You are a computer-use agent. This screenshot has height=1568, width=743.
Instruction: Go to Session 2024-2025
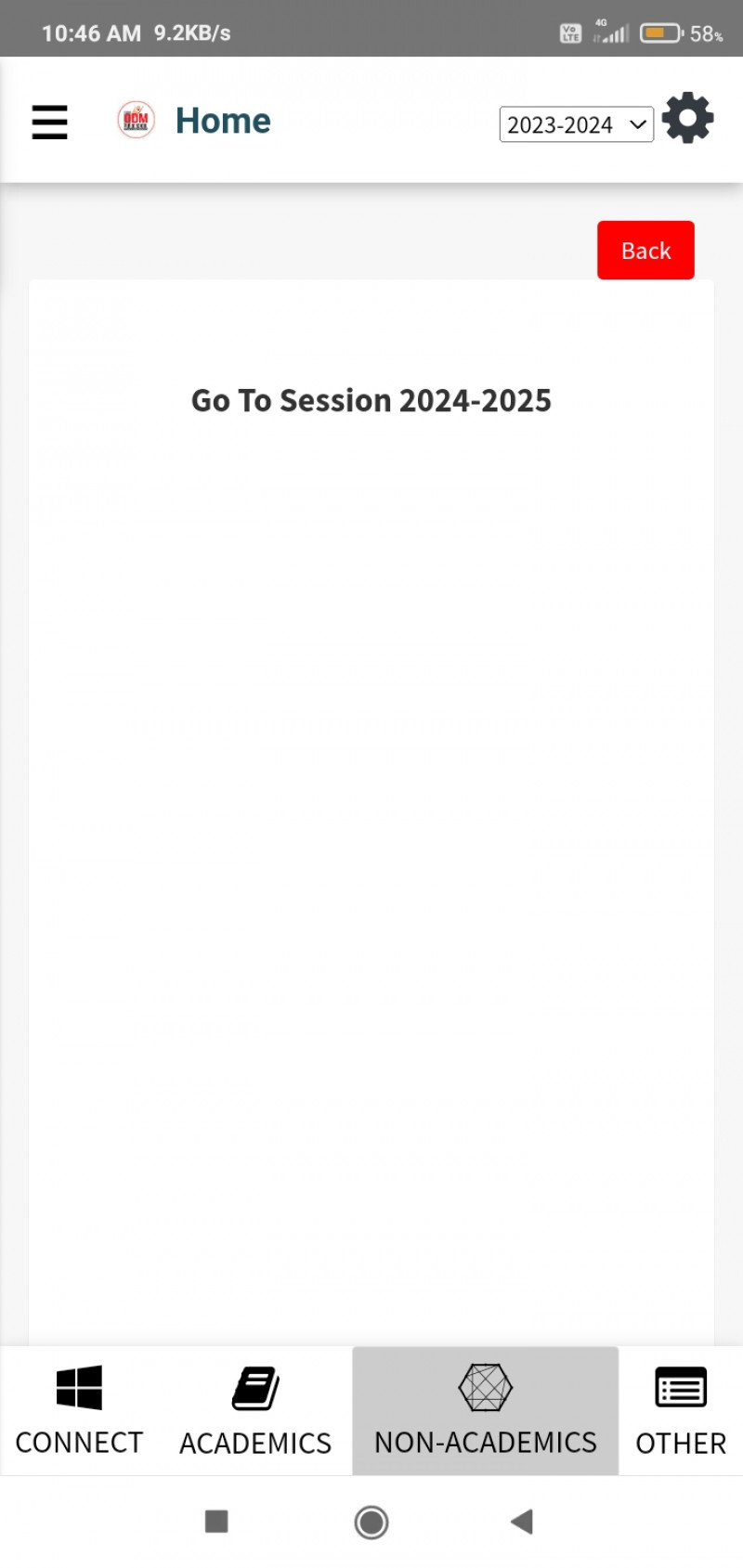click(371, 400)
